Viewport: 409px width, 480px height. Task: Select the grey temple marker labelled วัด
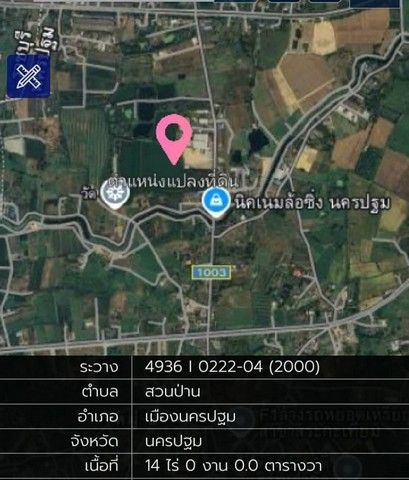[x=115, y=193]
